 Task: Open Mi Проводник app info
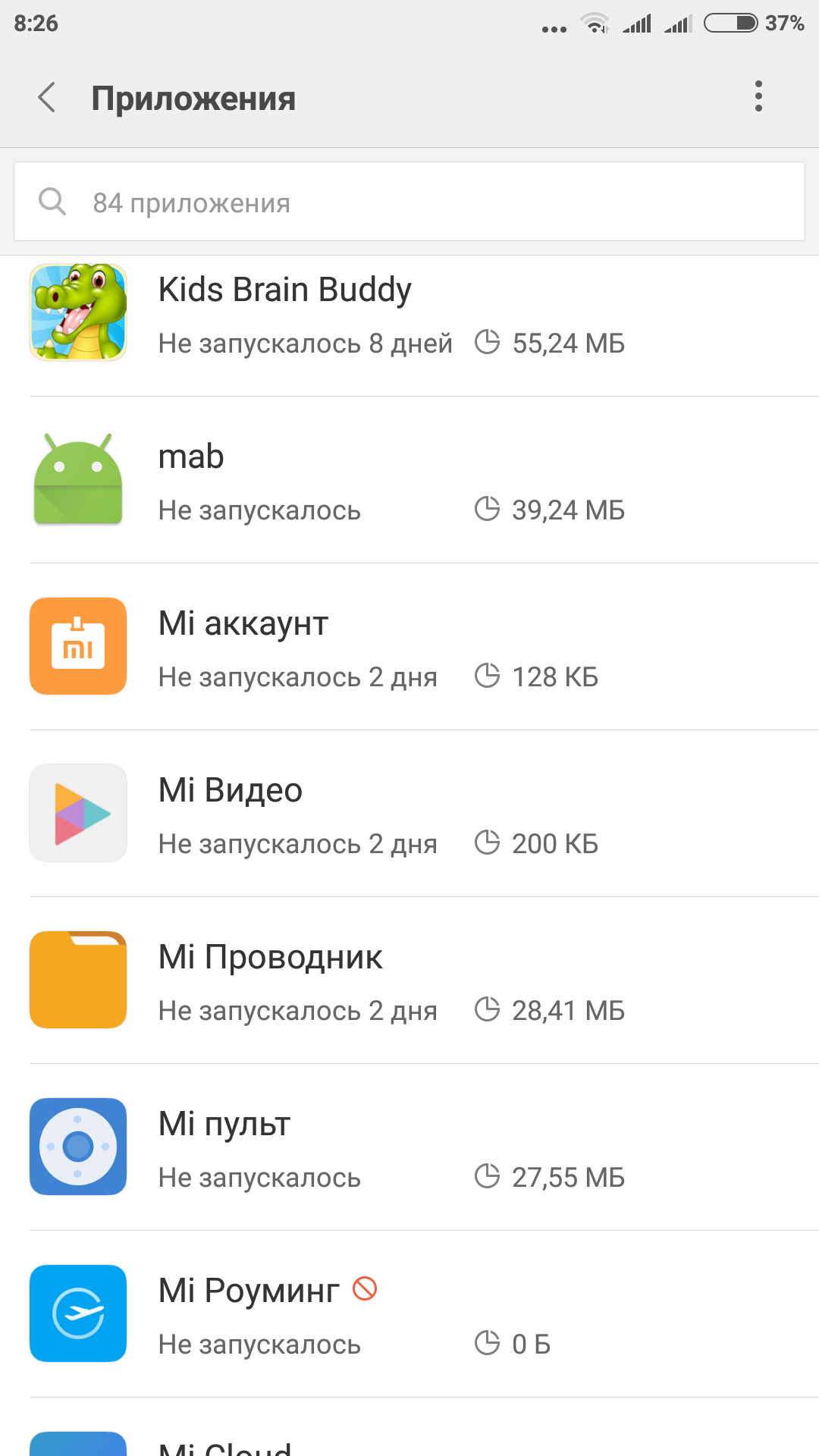tap(409, 980)
